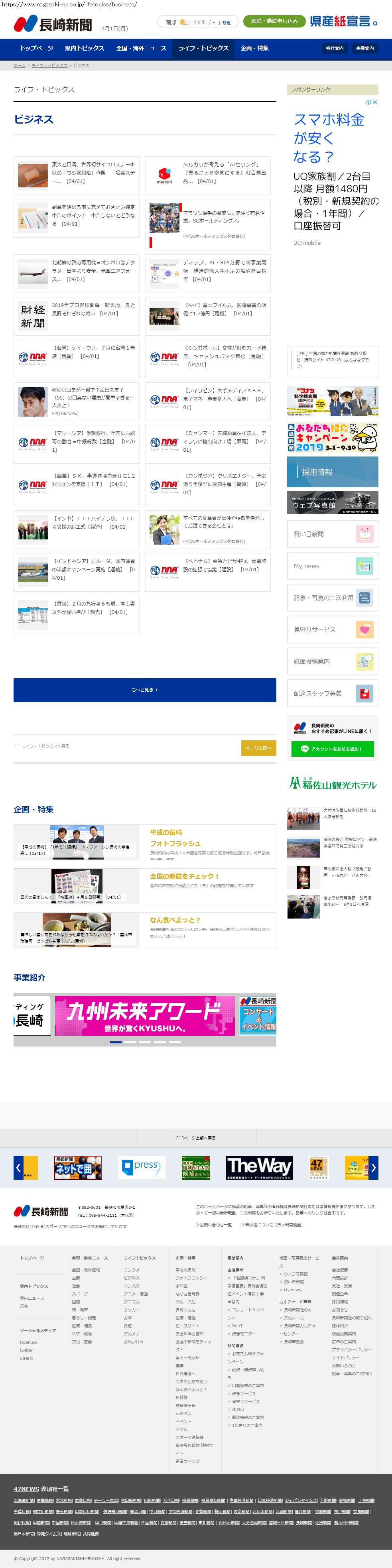Select the 企画・特集 tab
The width and height of the screenshot is (392, 1568).
(x=254, y=48)
